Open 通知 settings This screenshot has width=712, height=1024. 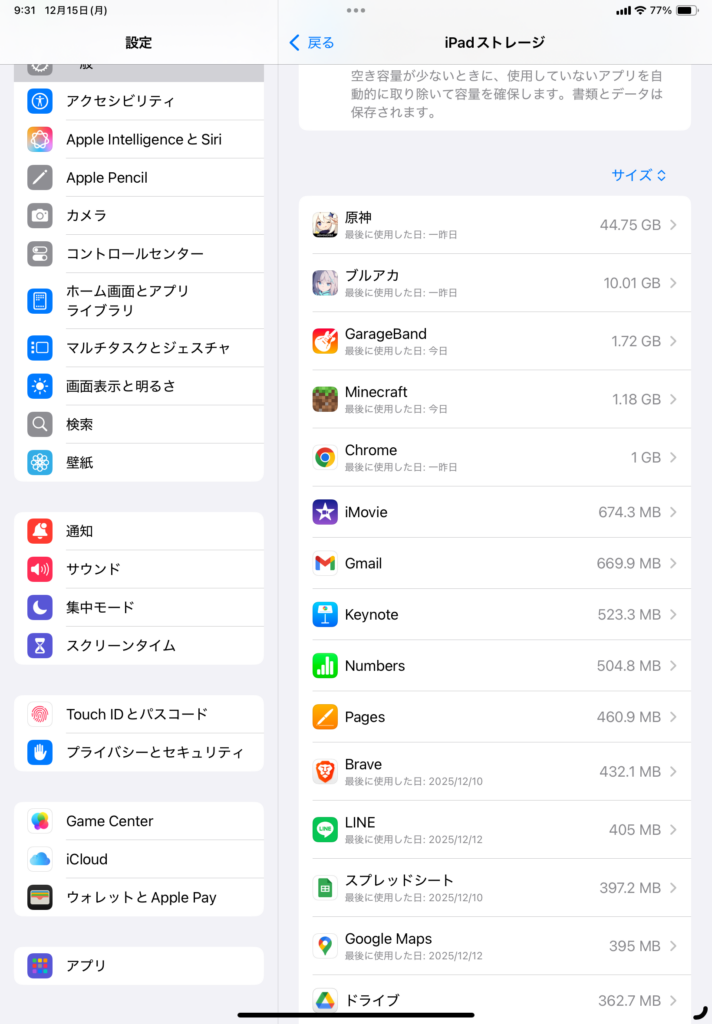click(139, 531)
